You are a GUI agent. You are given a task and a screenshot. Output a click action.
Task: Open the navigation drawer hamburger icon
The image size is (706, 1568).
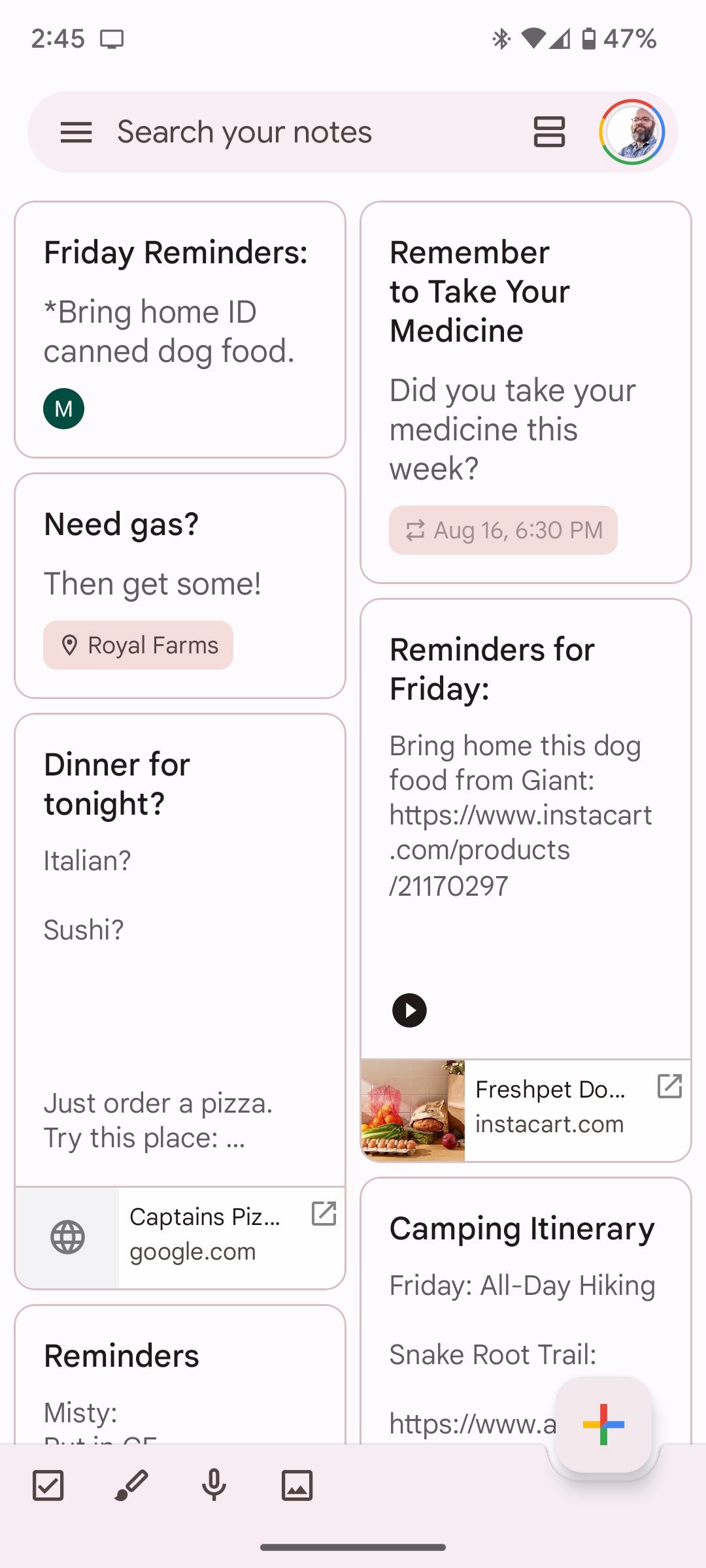76,131
